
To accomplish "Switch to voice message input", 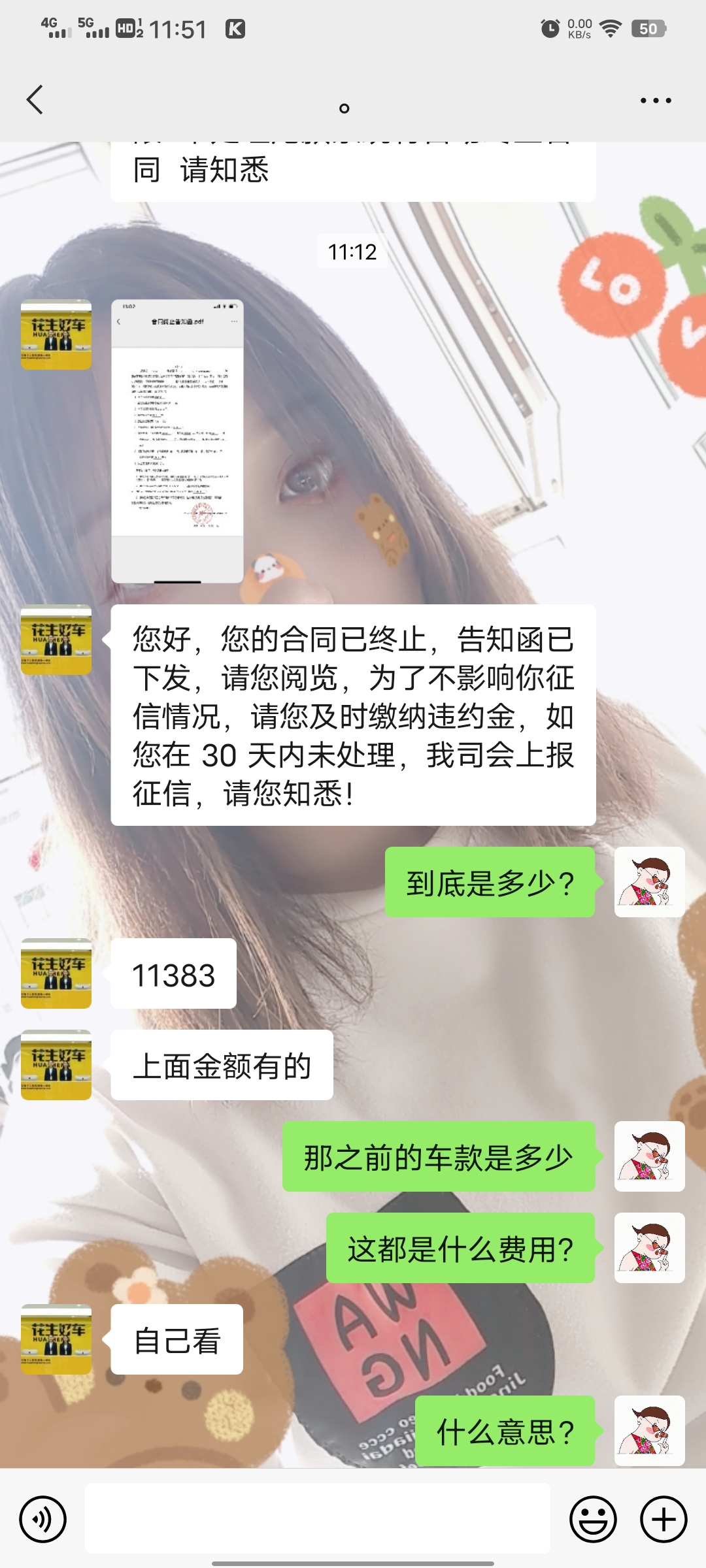I will (x=43, y=1519).
